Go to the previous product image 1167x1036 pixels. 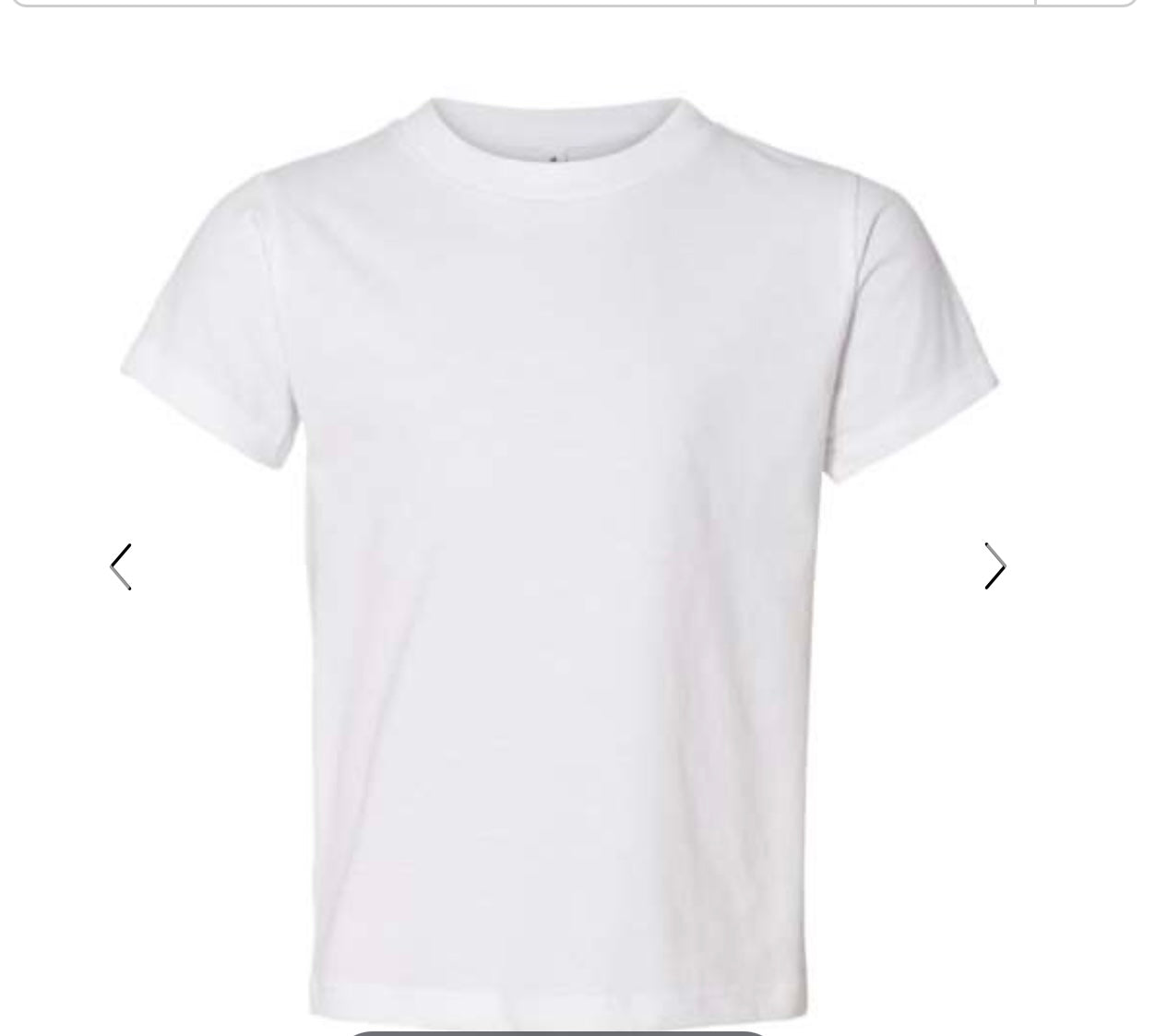tap(121, 566)
